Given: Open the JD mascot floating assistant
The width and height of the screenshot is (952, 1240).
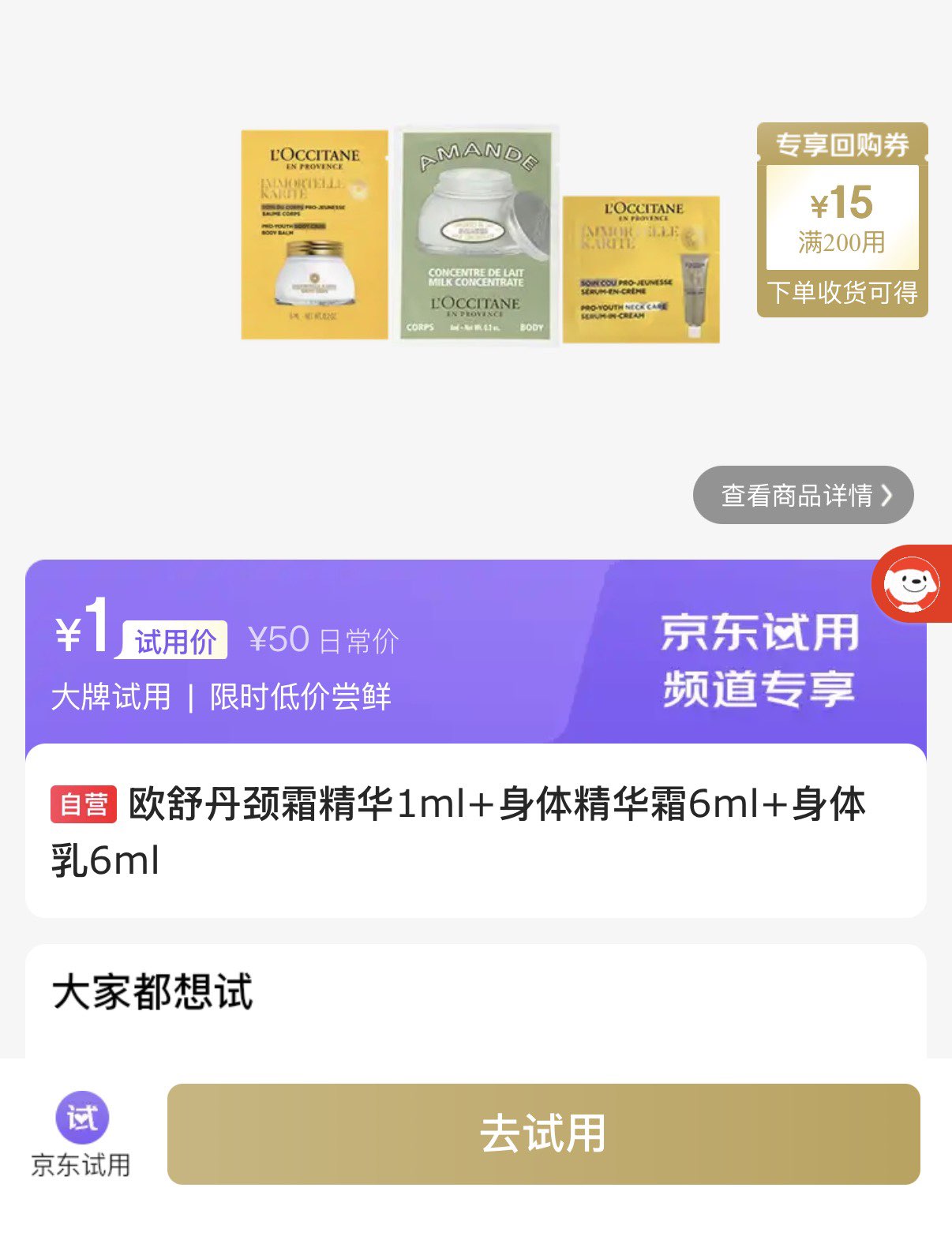Looking at the screenshot, I should tap(913, 584).
